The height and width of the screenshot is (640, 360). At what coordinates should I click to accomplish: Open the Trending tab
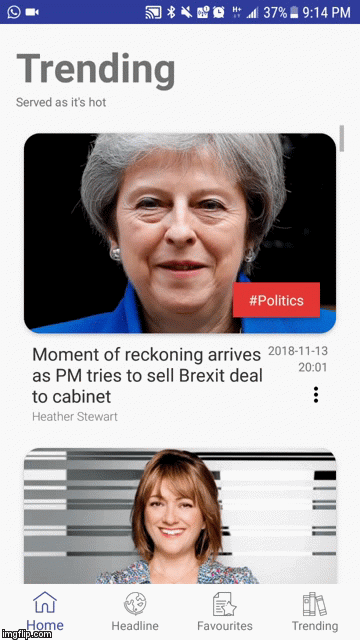315,611
